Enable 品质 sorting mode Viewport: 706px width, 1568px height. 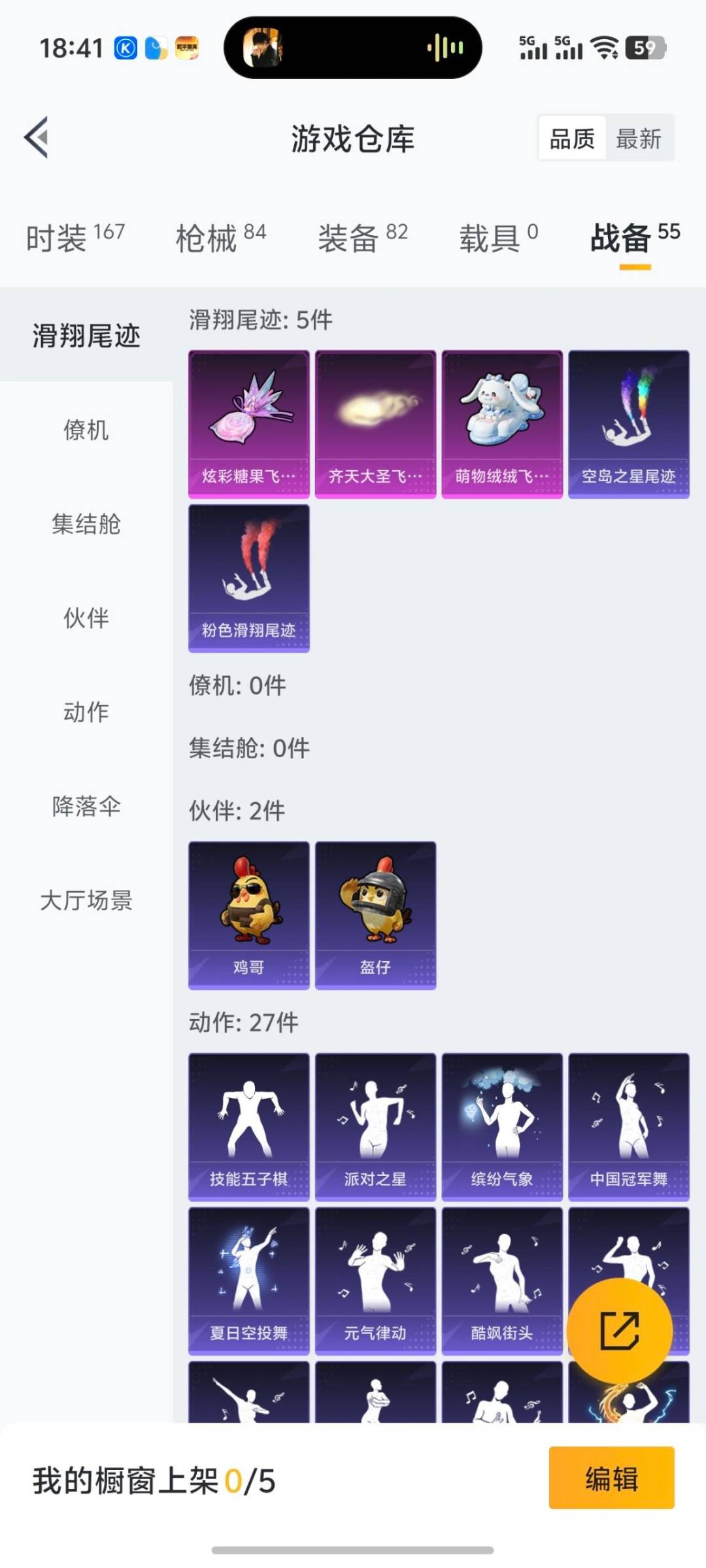(572, 139)
